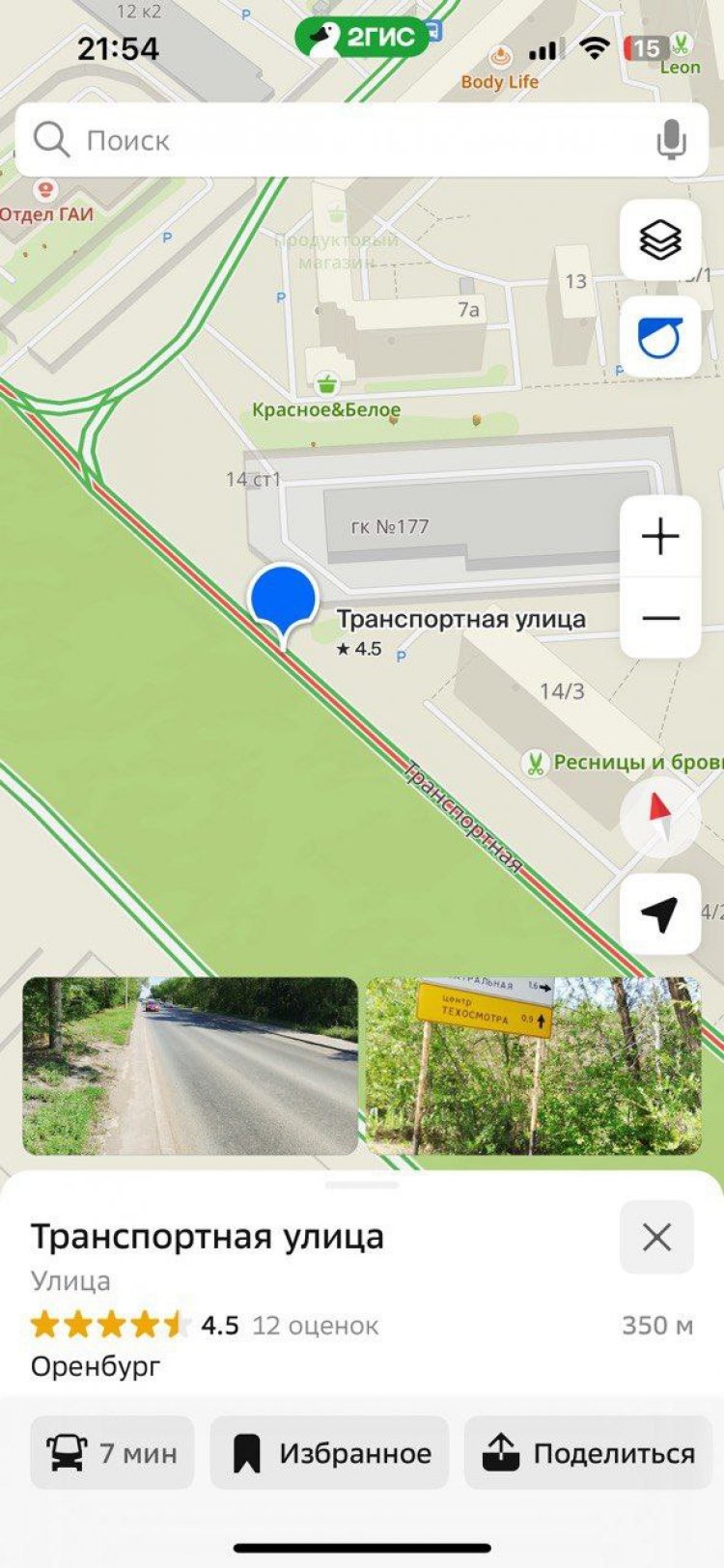Share via the Поделиться button
The image size is (724, 1568).
(589, 1452)
